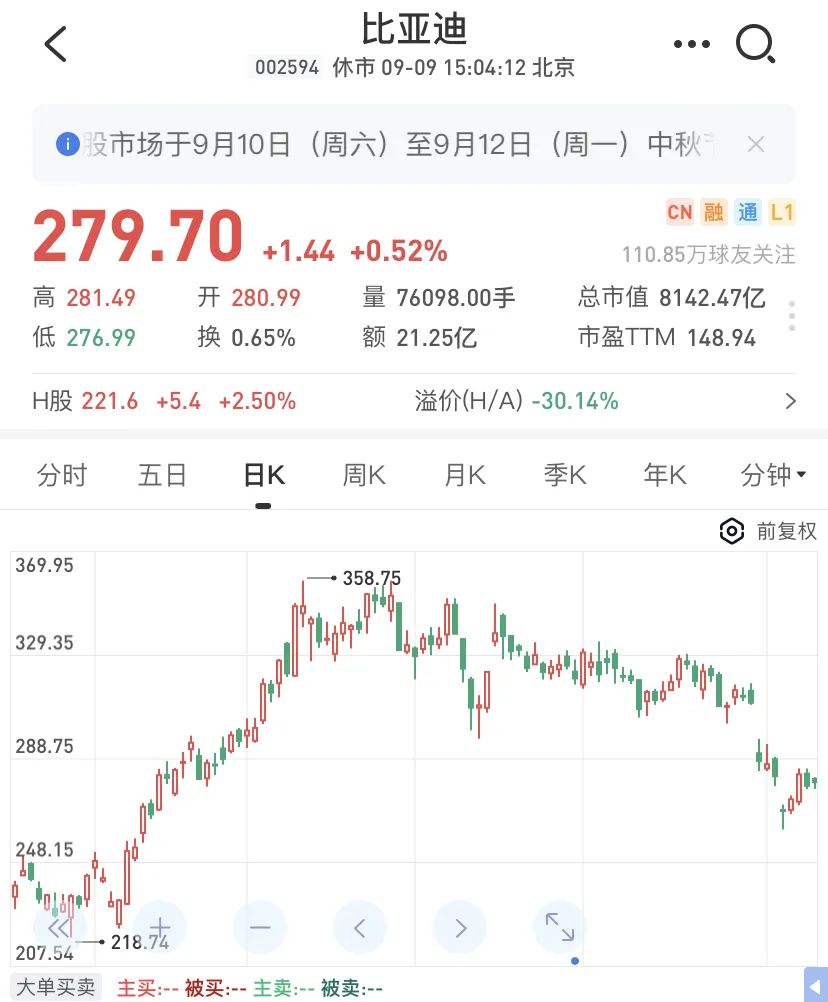Open stock search magnifier
This screenshot has width=828, height=1002.
click(756, 44)
